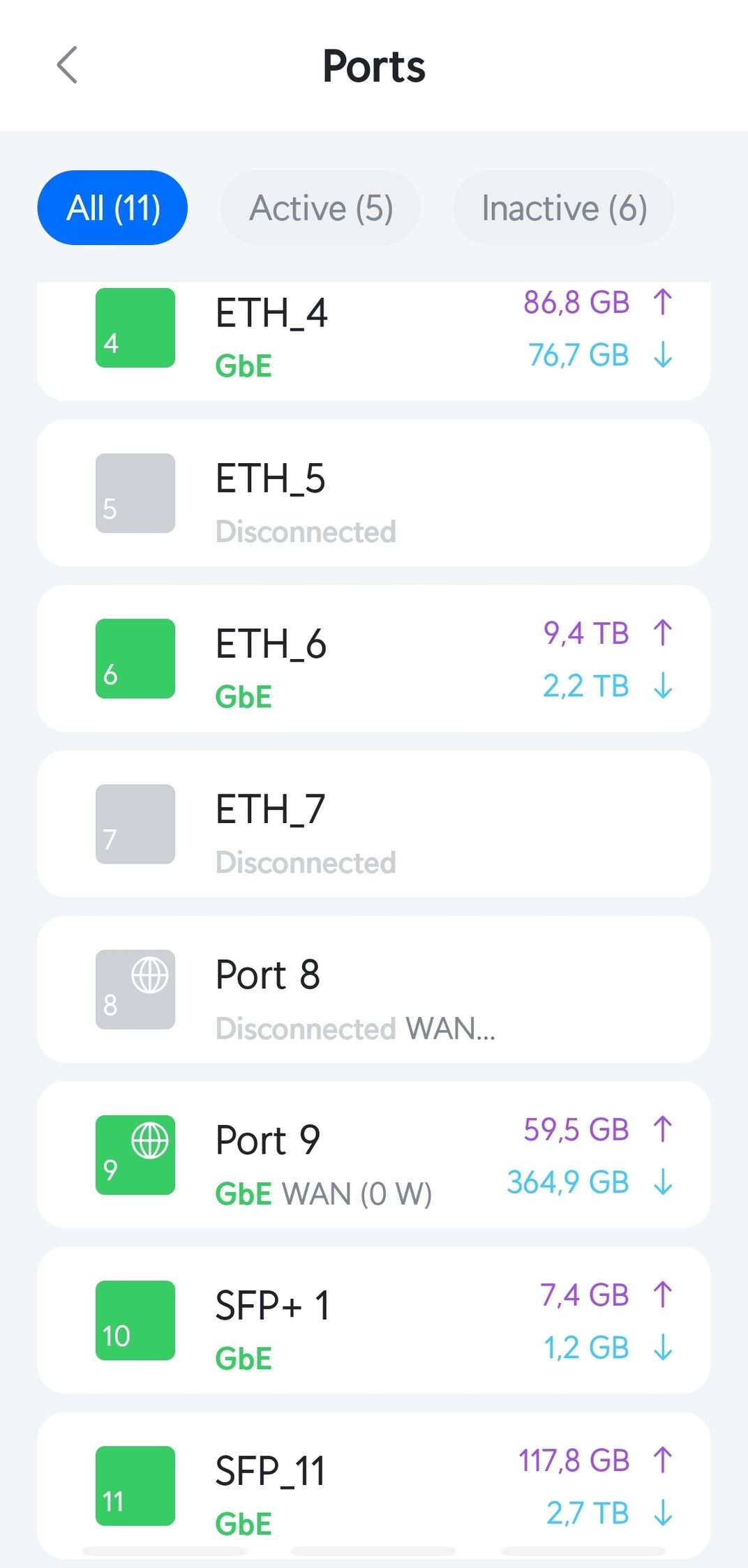
Task: Select the All (11) filter
Action: coord(112,208)
